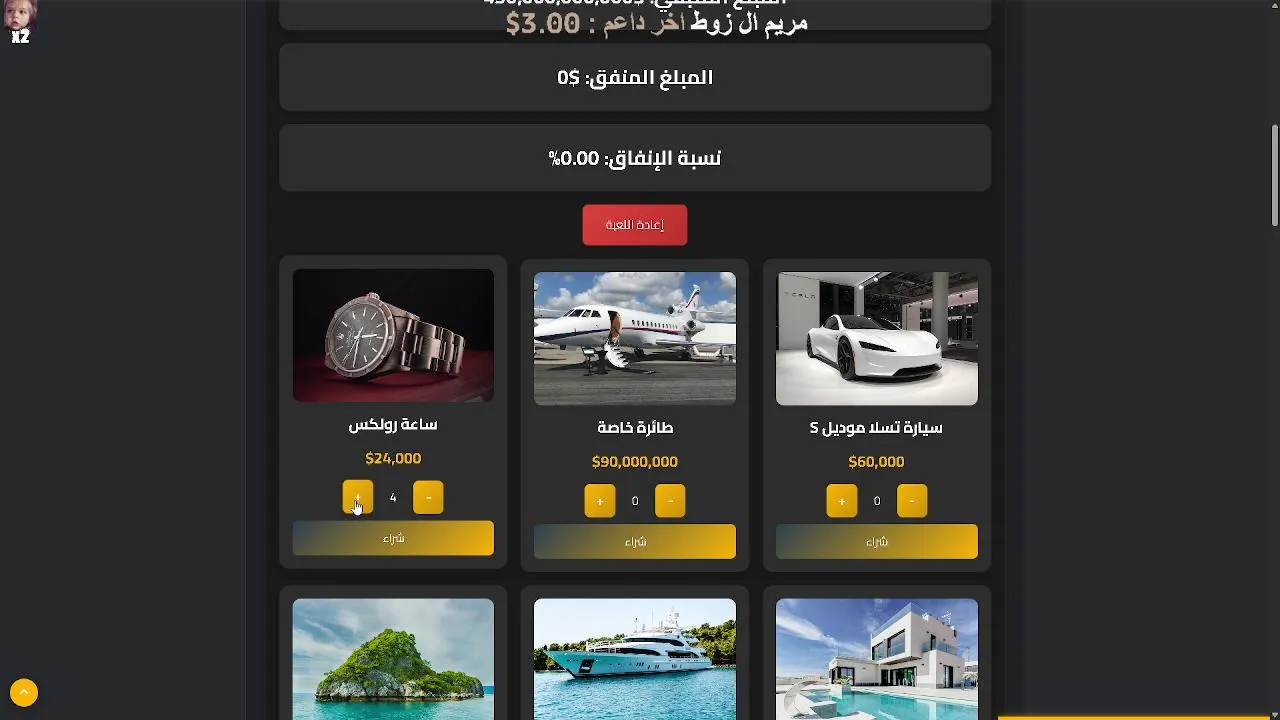Purchase the سيارة تسلا موديل S via شراء

click(876, 542)
